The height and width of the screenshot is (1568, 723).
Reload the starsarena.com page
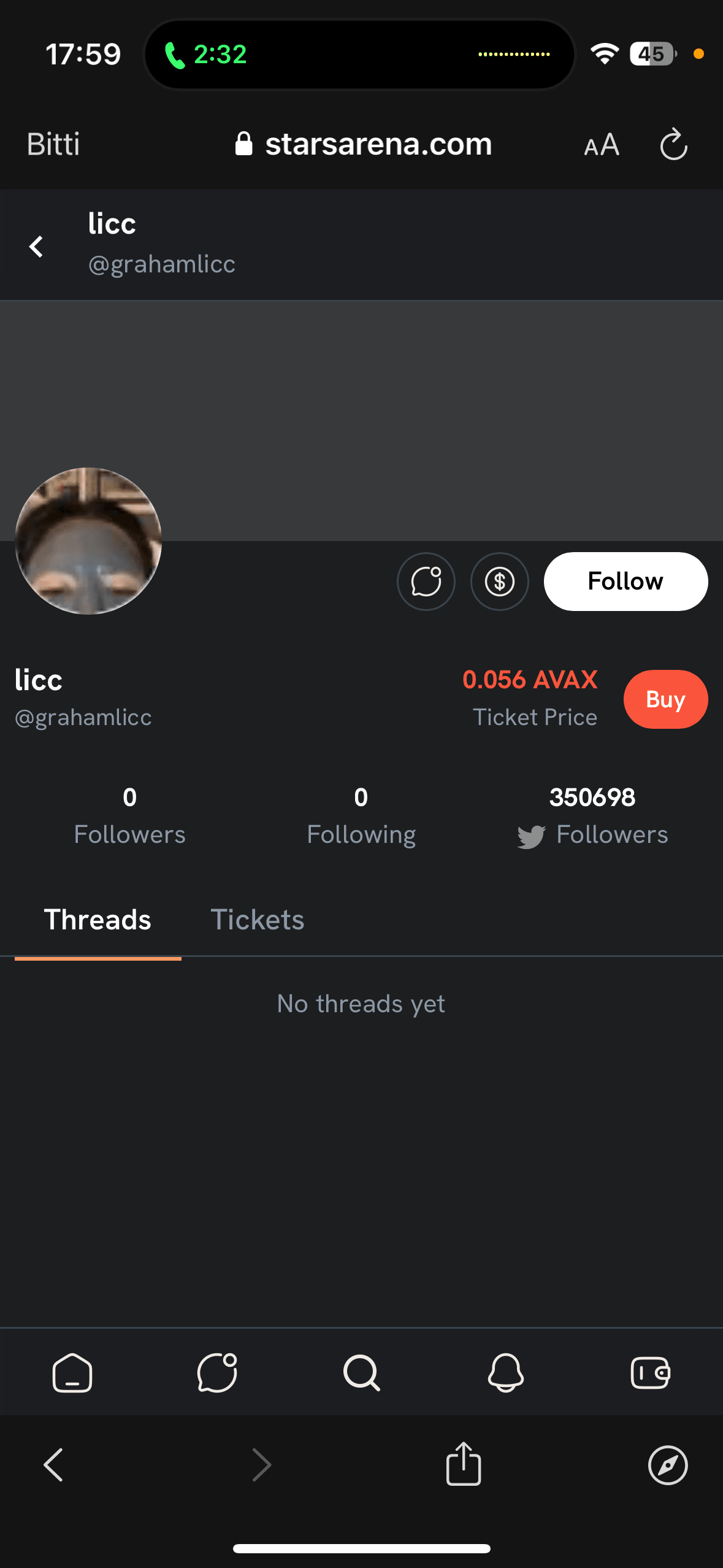click(x=673, y=144)
